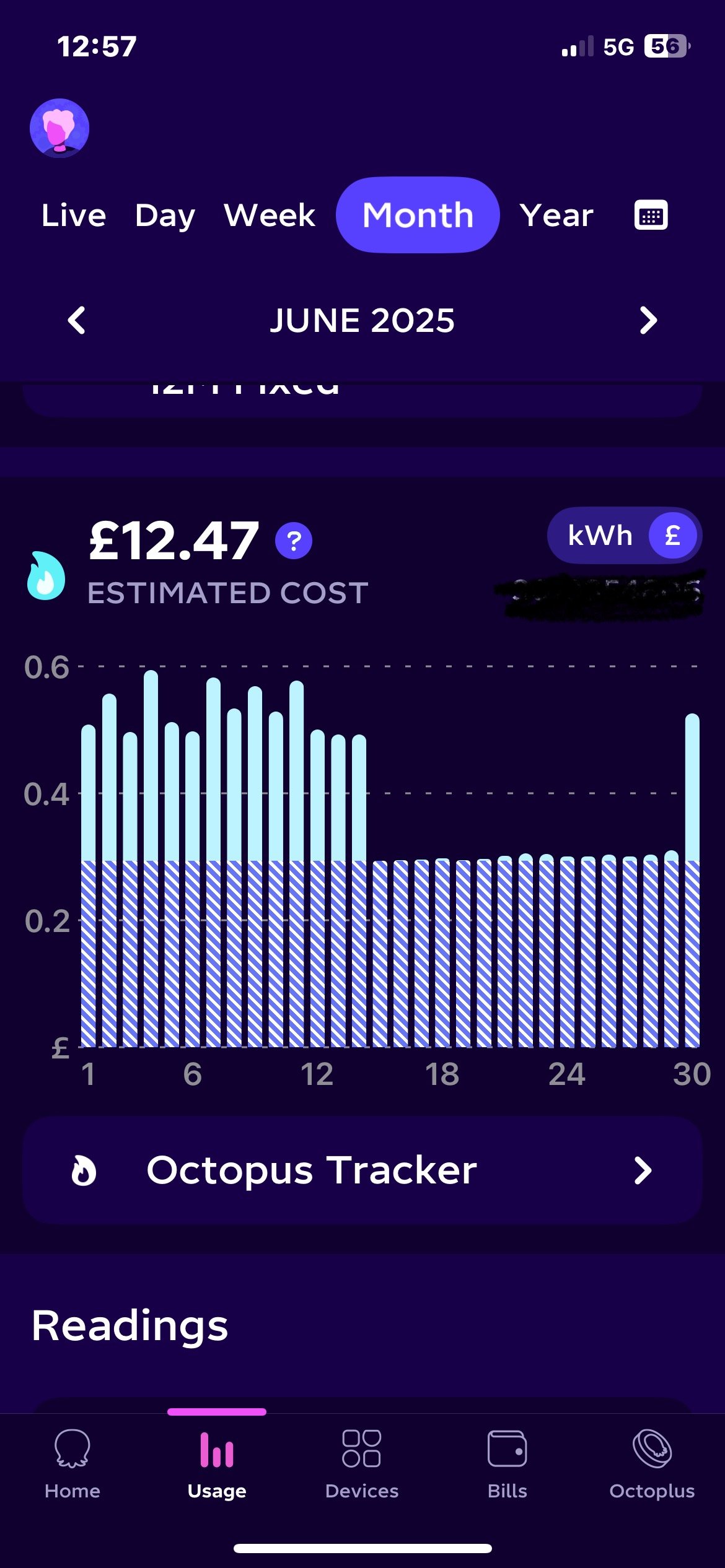The height and width of the screenshot is (1568, 725).
Task: Open the calendar date picker
Action: 651,215
